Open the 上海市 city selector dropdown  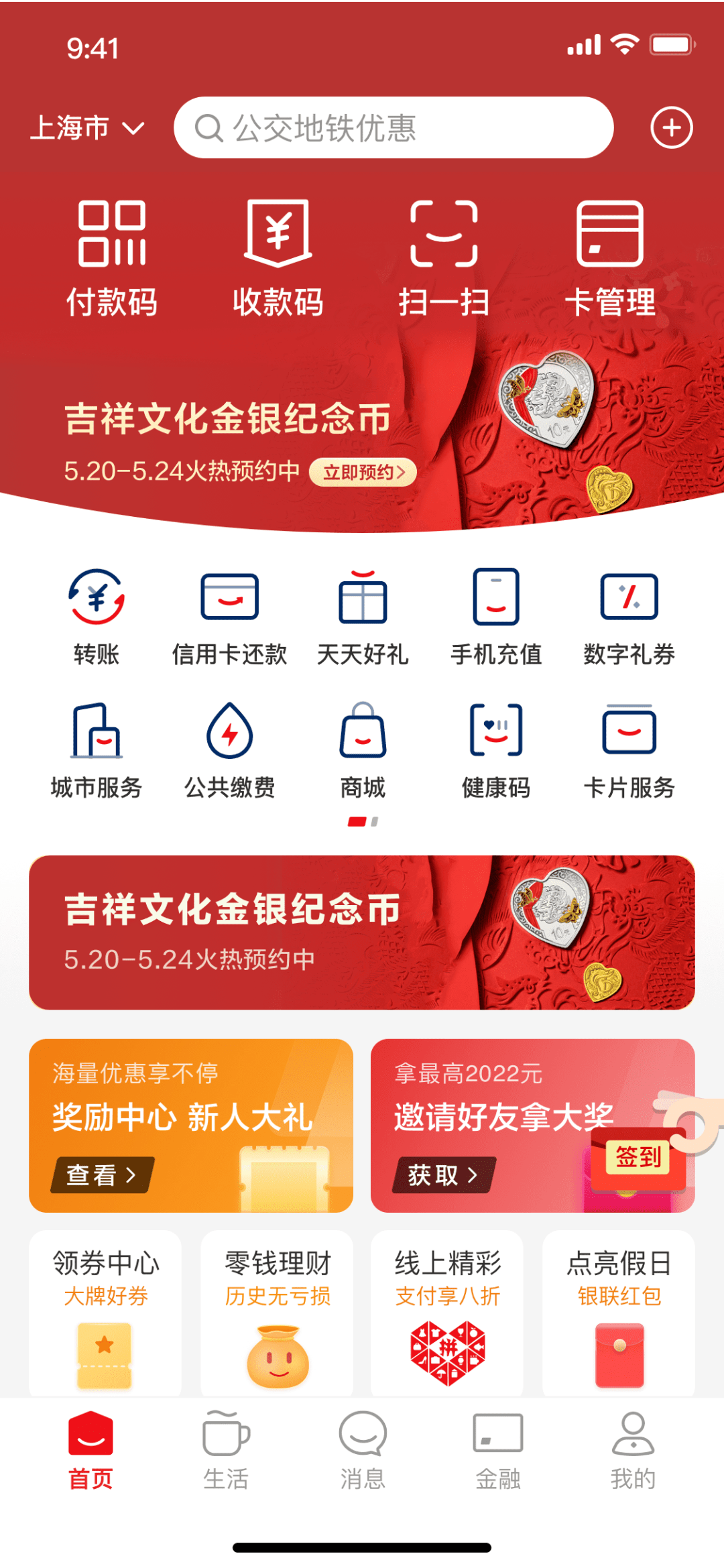[x=90, y=127]
